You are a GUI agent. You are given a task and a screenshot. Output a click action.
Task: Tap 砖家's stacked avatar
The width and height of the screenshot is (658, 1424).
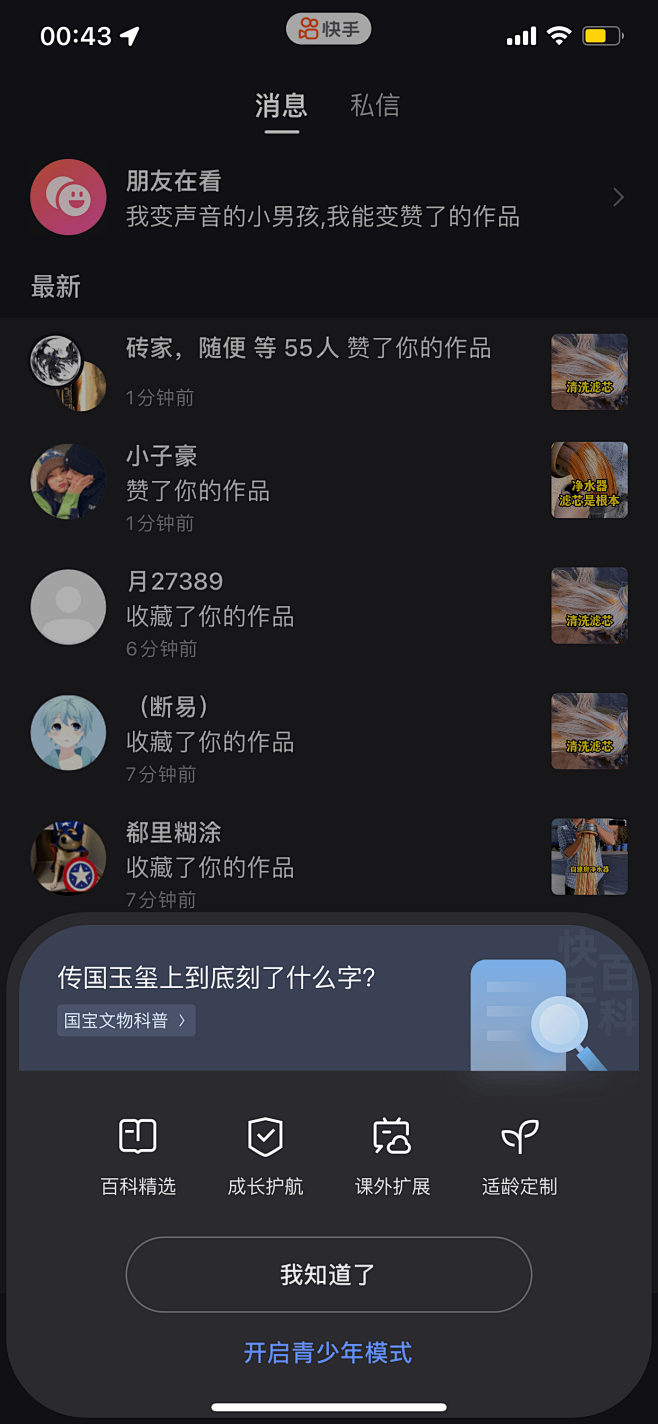click(x=66, y=372)
